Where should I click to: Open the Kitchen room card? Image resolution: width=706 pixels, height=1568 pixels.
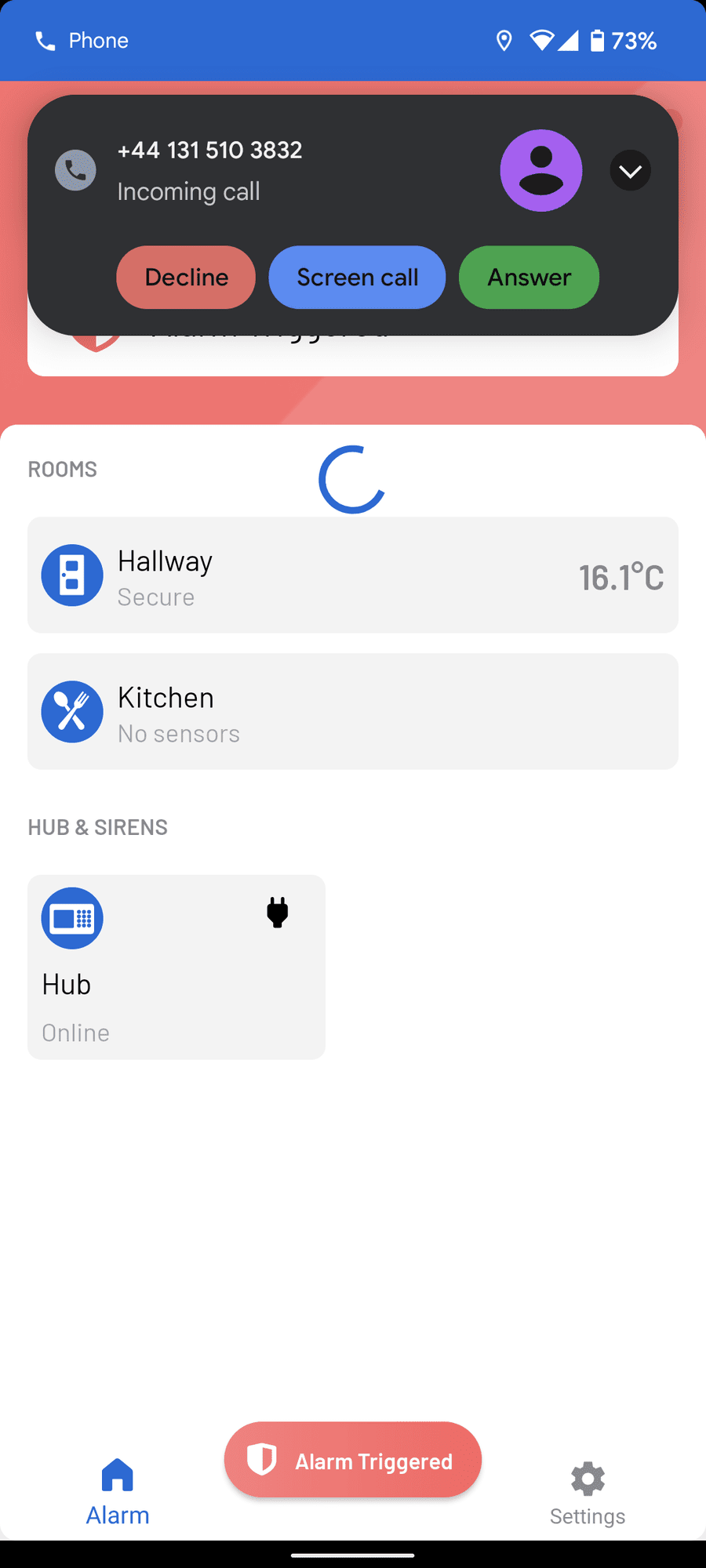click(353, 711)
